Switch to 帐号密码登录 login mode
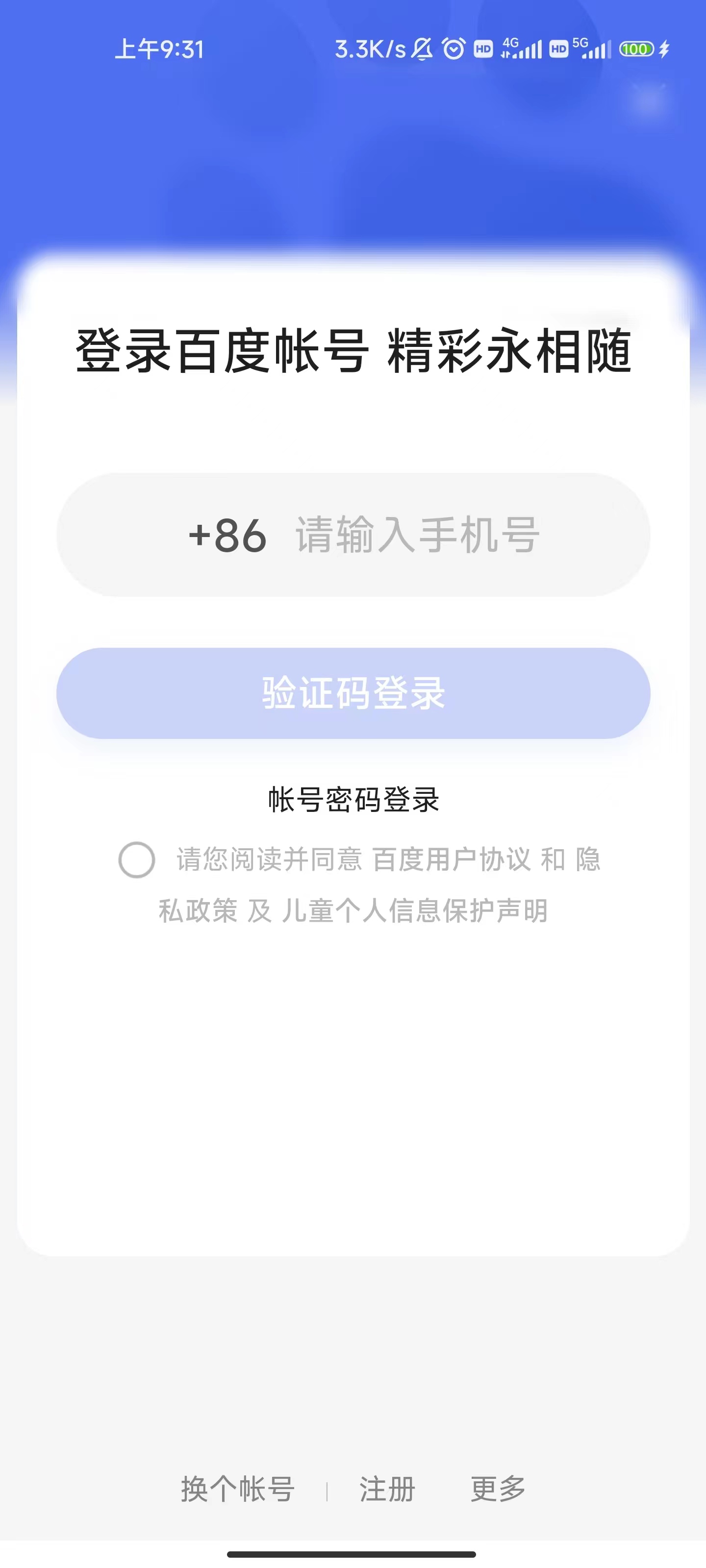Viewport: 706px width, 1568px height. point(353,802)
